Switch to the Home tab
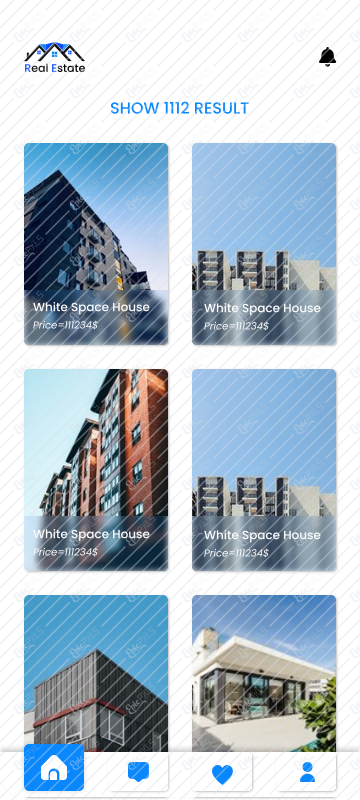Viewport: 360px width, 800px height. tap(54, 767)
